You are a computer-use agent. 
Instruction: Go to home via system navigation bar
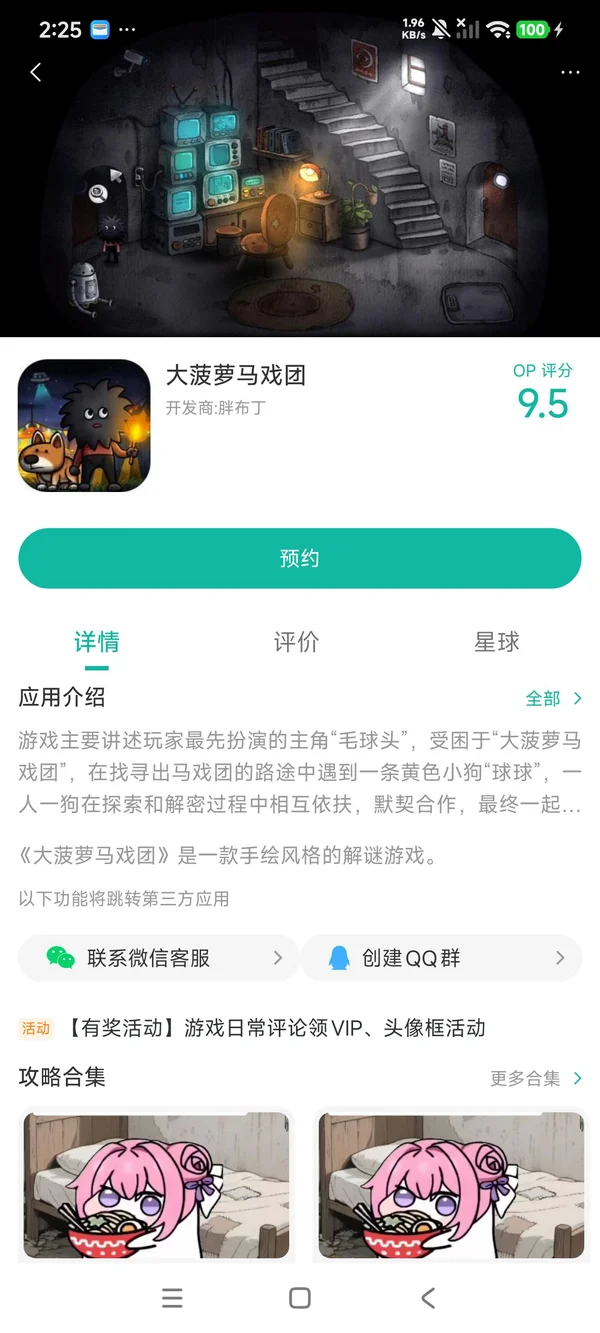[299, 1298]
